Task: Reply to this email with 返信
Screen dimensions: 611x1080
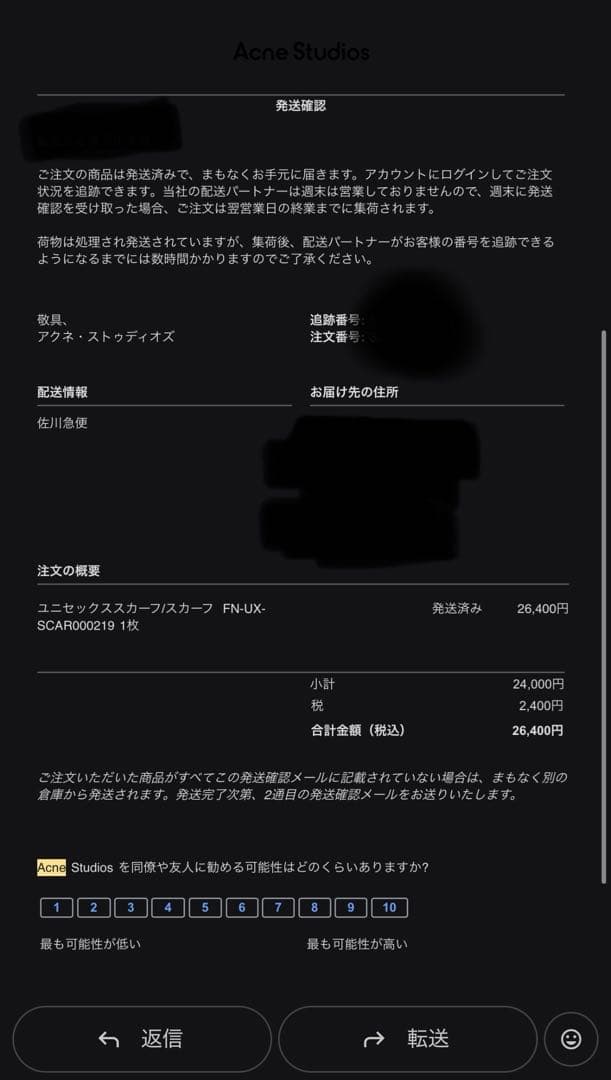Action: pos(141,1039)
